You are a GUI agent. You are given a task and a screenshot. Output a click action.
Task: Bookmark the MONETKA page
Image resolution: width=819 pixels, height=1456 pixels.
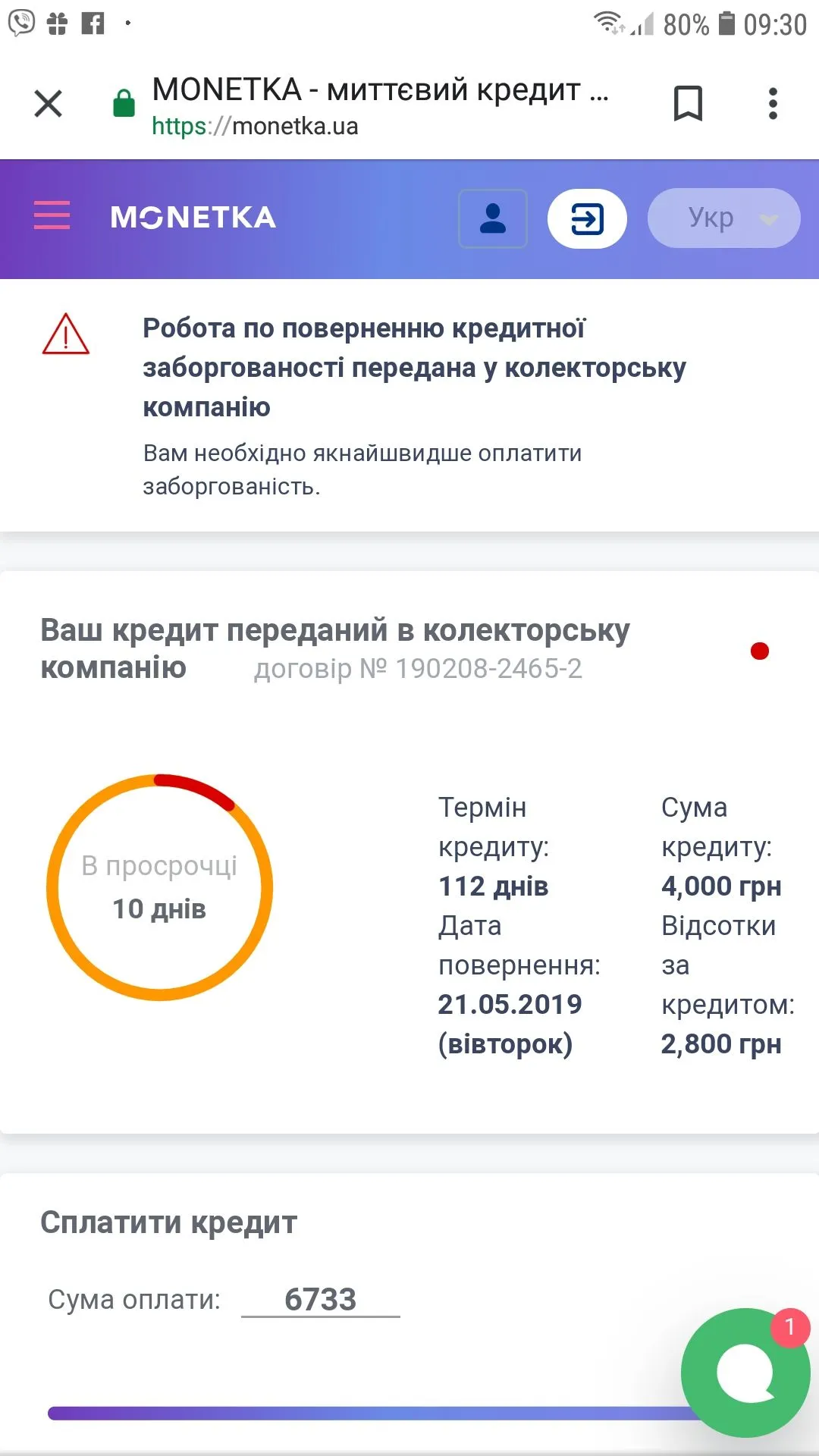click(x=688, y=104)
